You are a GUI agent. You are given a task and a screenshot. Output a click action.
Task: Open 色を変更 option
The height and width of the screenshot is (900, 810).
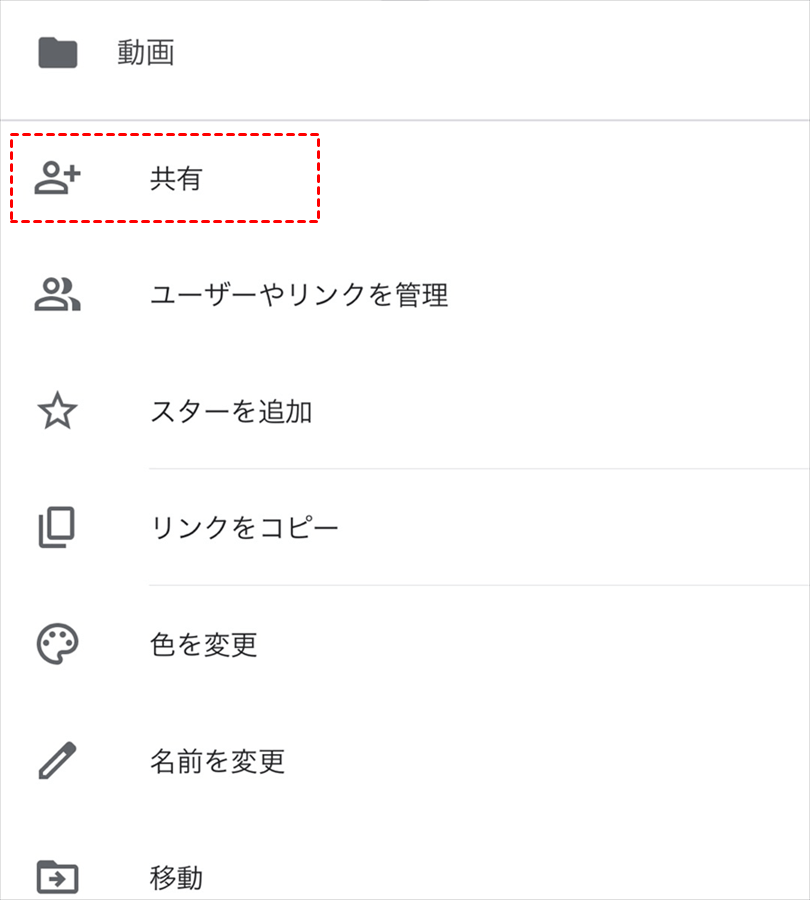pos(204,644)
